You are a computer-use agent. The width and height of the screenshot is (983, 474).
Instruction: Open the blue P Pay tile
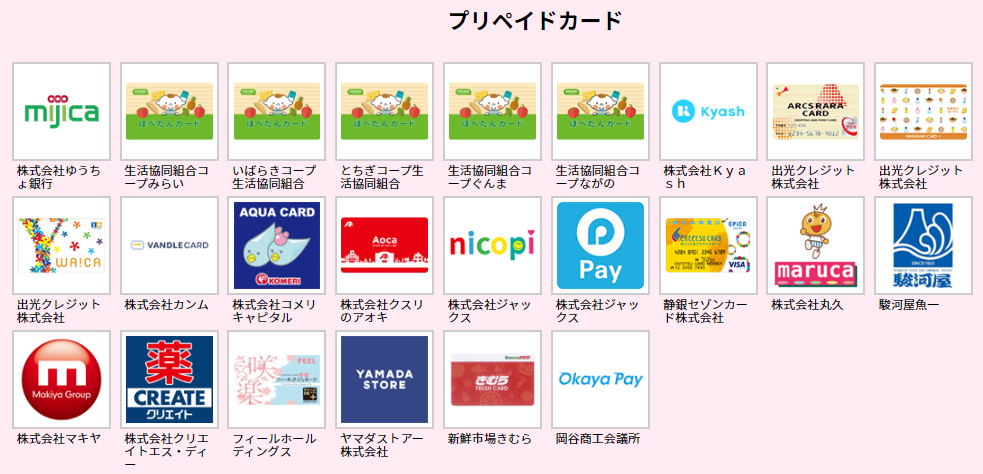(x=600, y=245)
